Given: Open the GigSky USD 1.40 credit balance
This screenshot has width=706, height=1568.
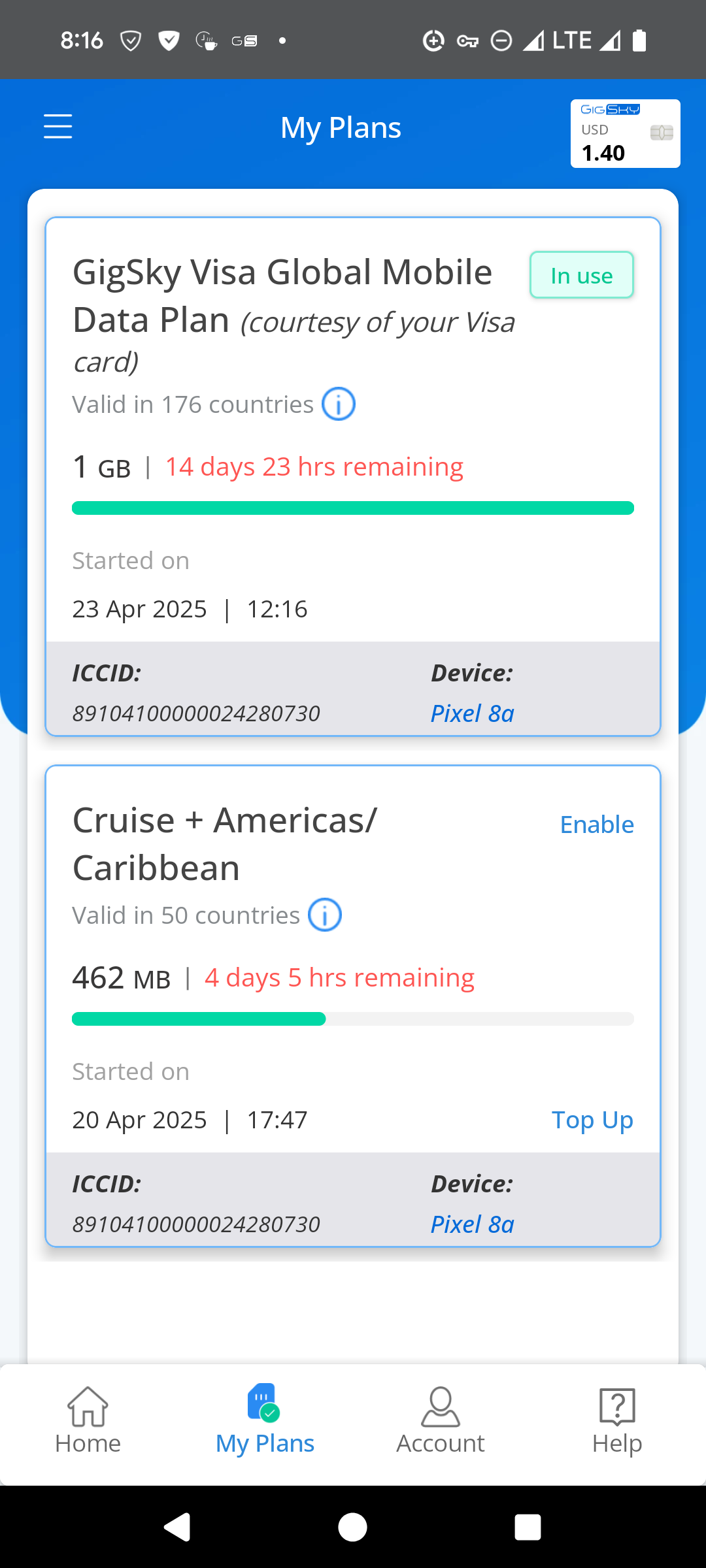Looking at the screenshot, I should (x=625, y=133).
